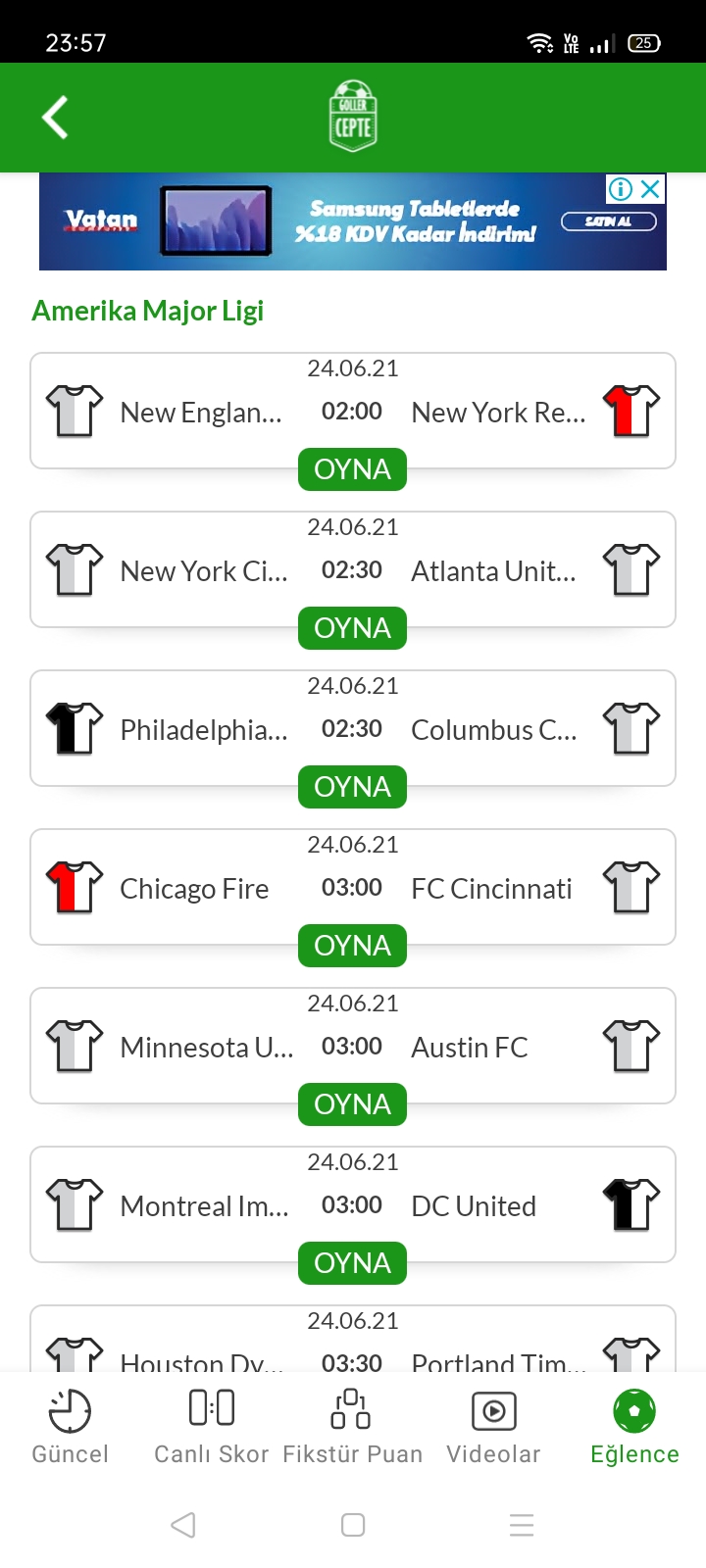Image resolution: width=706 pixels, height=1568 pixels.
Task: Switch to the Güncel tab
Action: pos(71,1427)
